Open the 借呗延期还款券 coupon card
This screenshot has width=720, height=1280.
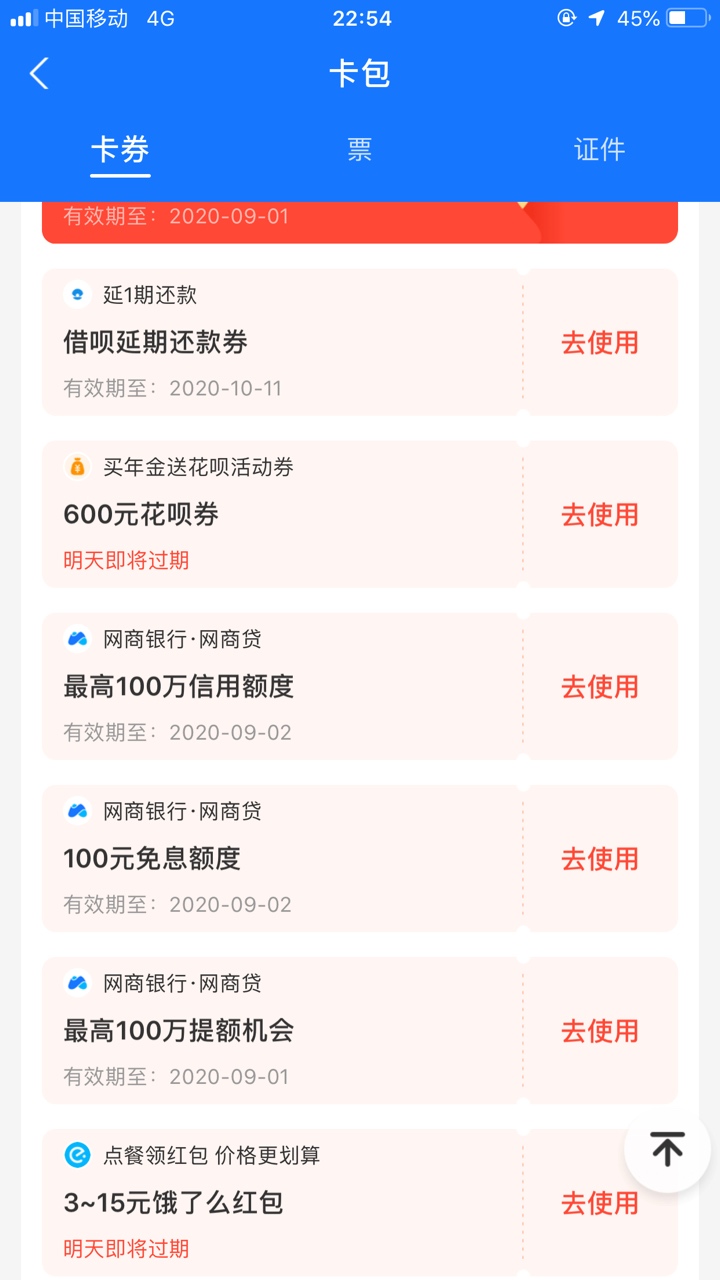pos(282,342)
